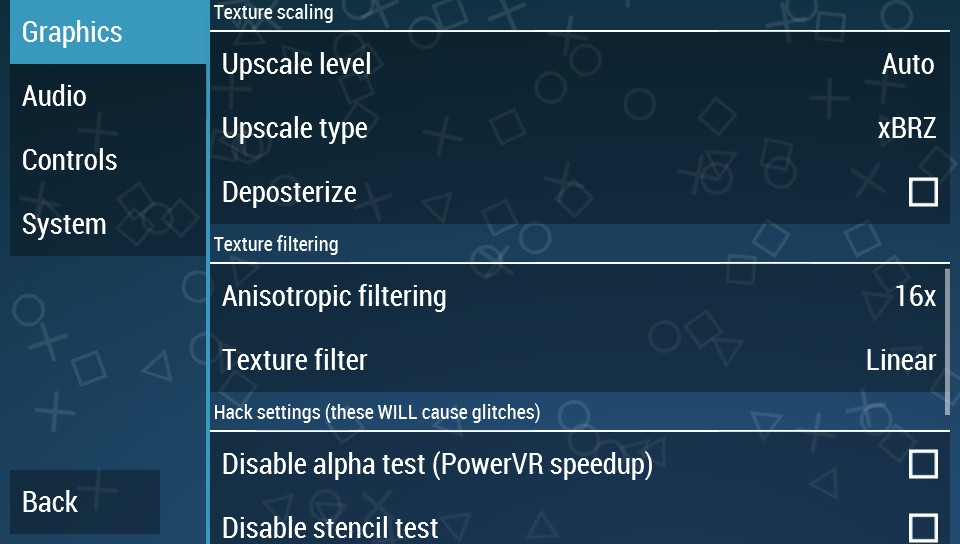Enable the Deposterize checkbox
The image size is (960, 544).
[x=922, y=192]
